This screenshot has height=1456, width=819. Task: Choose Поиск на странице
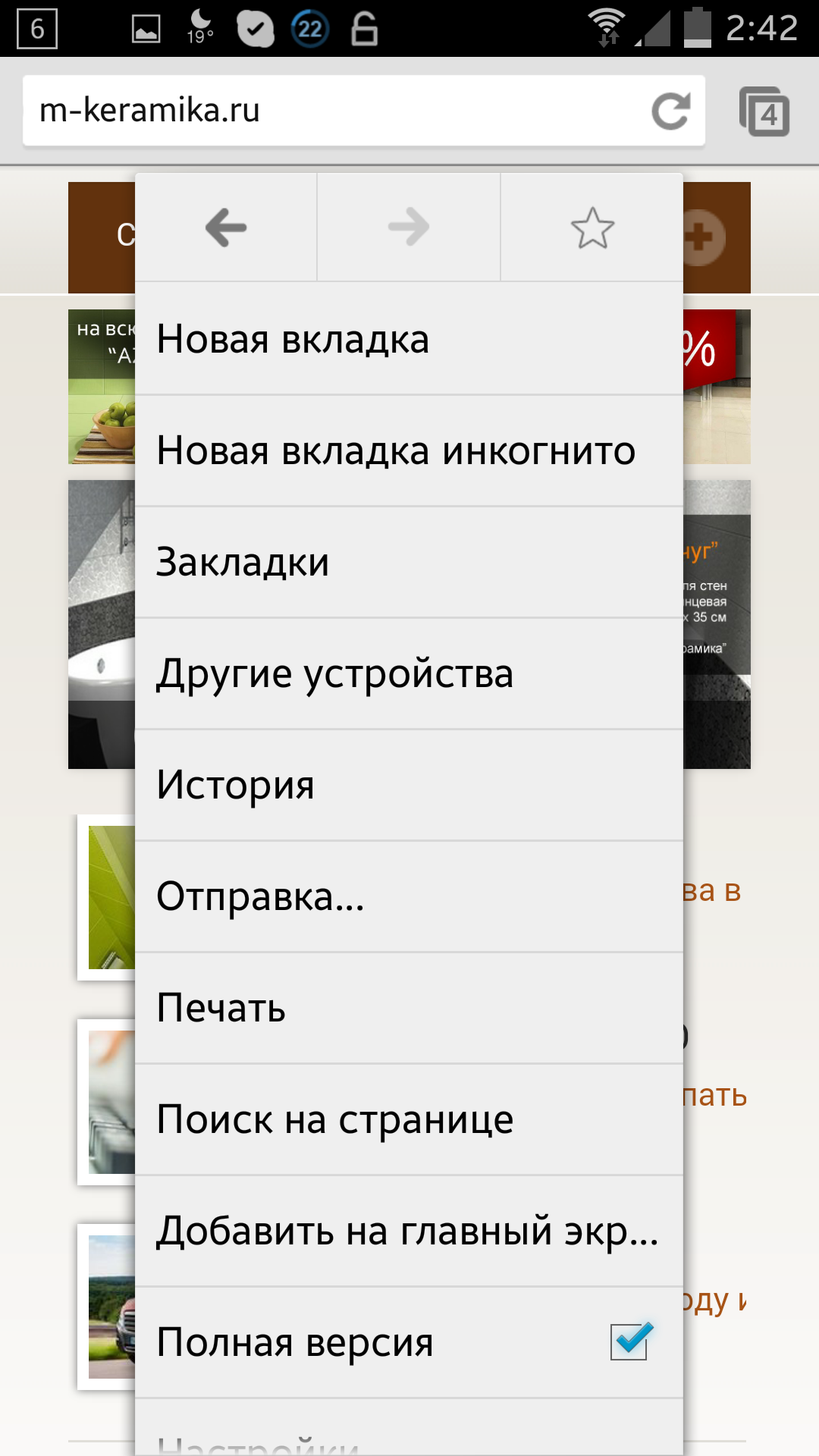409,1119
